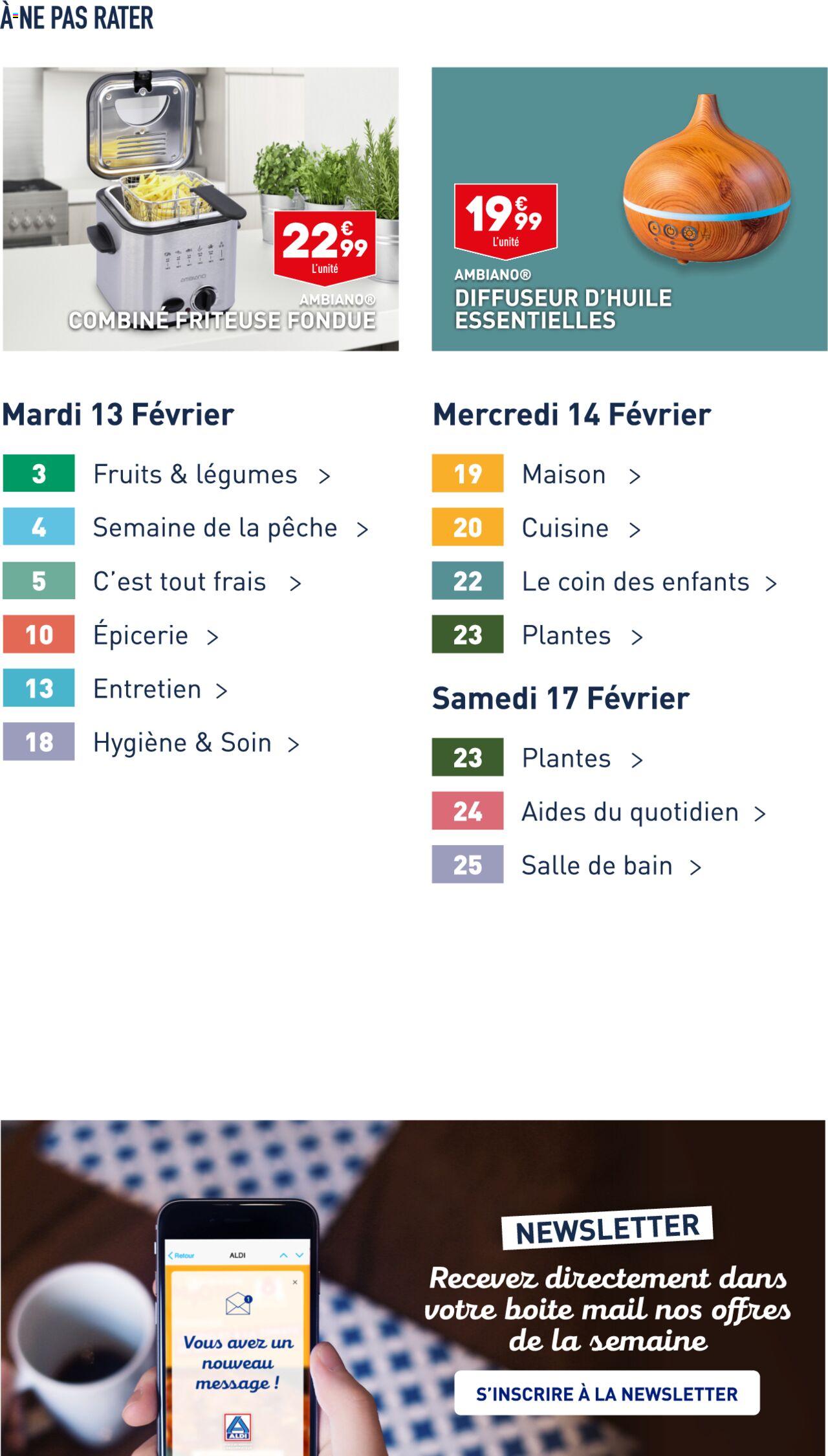Open the "Fruits & légumes" section
Image resolution: width=828 pixels, height=1456 pixels.
click(x=194, y=474)
